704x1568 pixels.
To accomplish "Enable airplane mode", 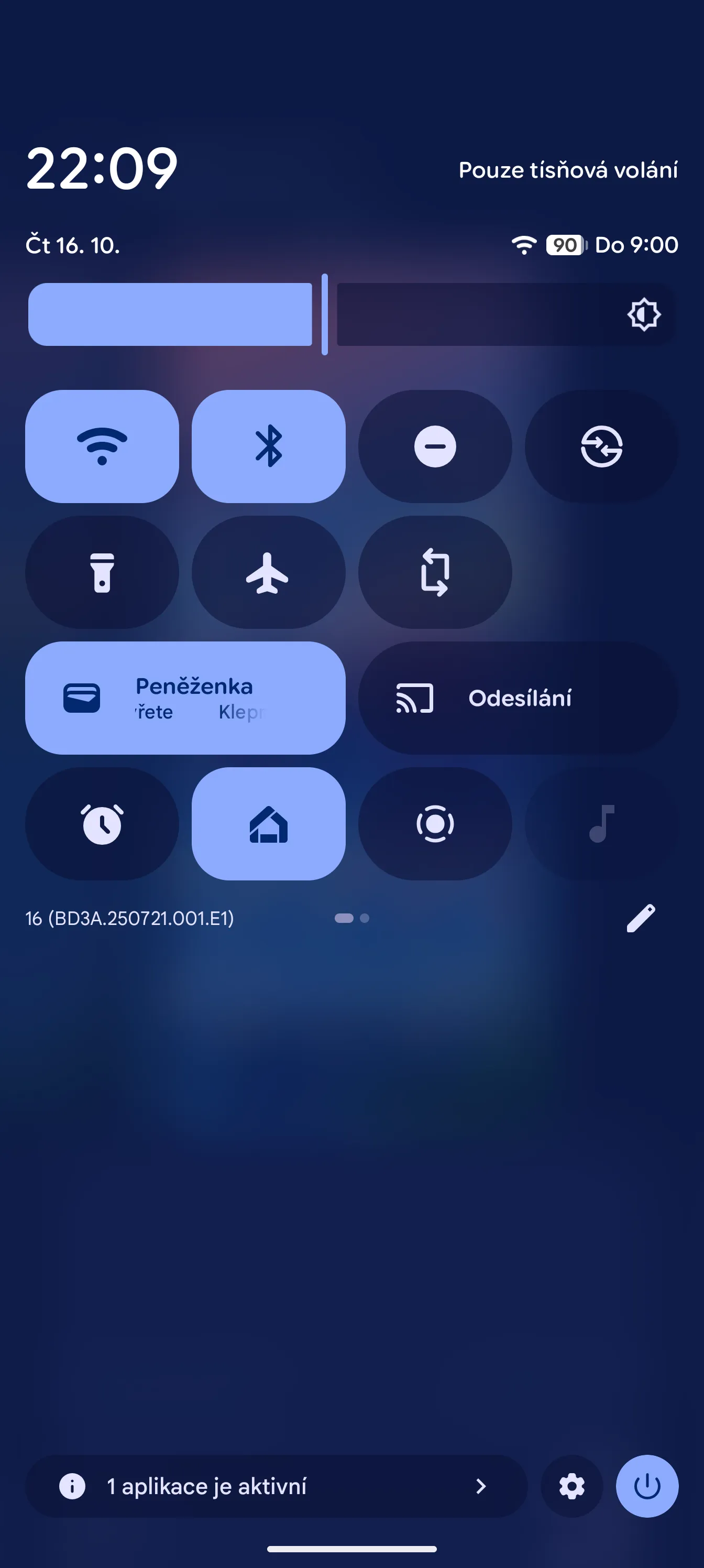I will 268,572.
